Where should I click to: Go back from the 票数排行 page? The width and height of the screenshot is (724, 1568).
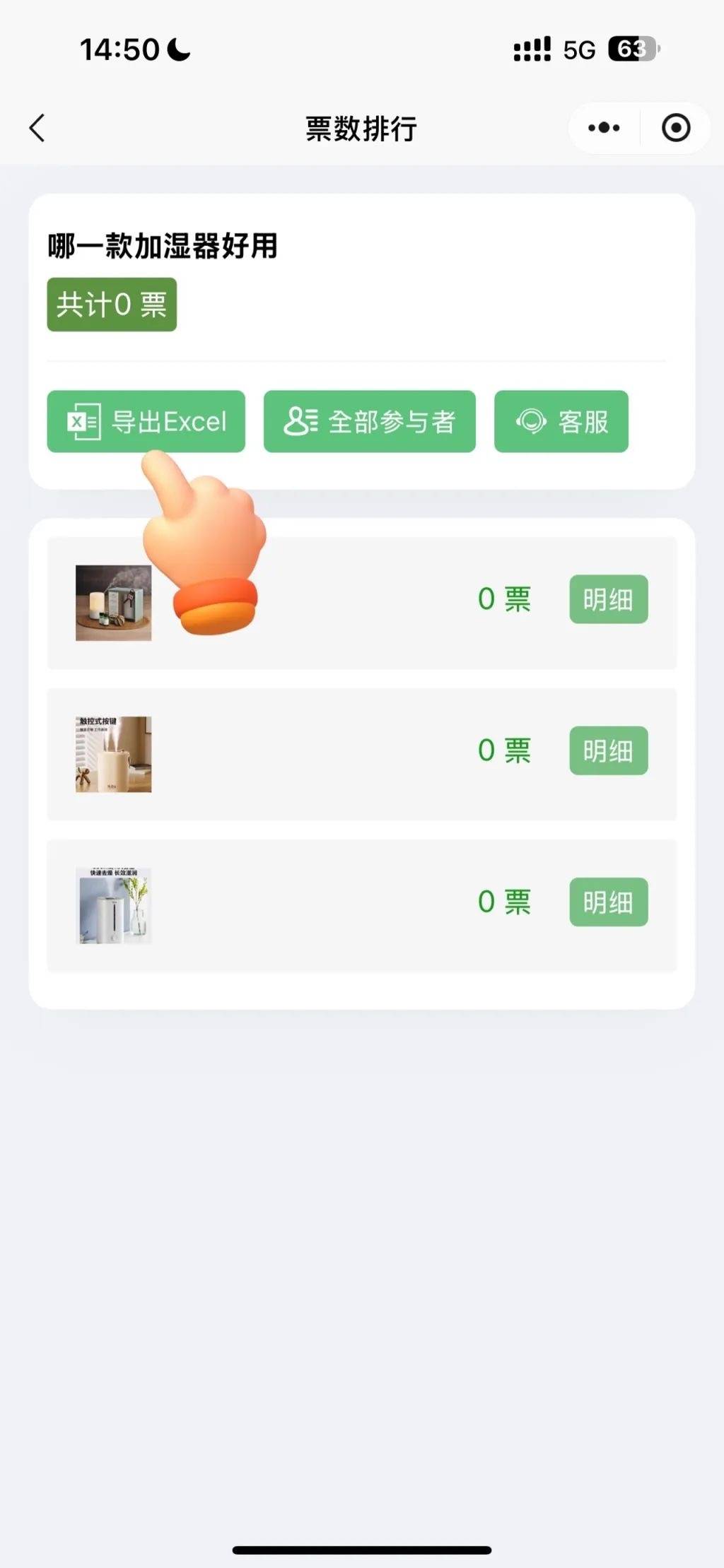point(37,128)
